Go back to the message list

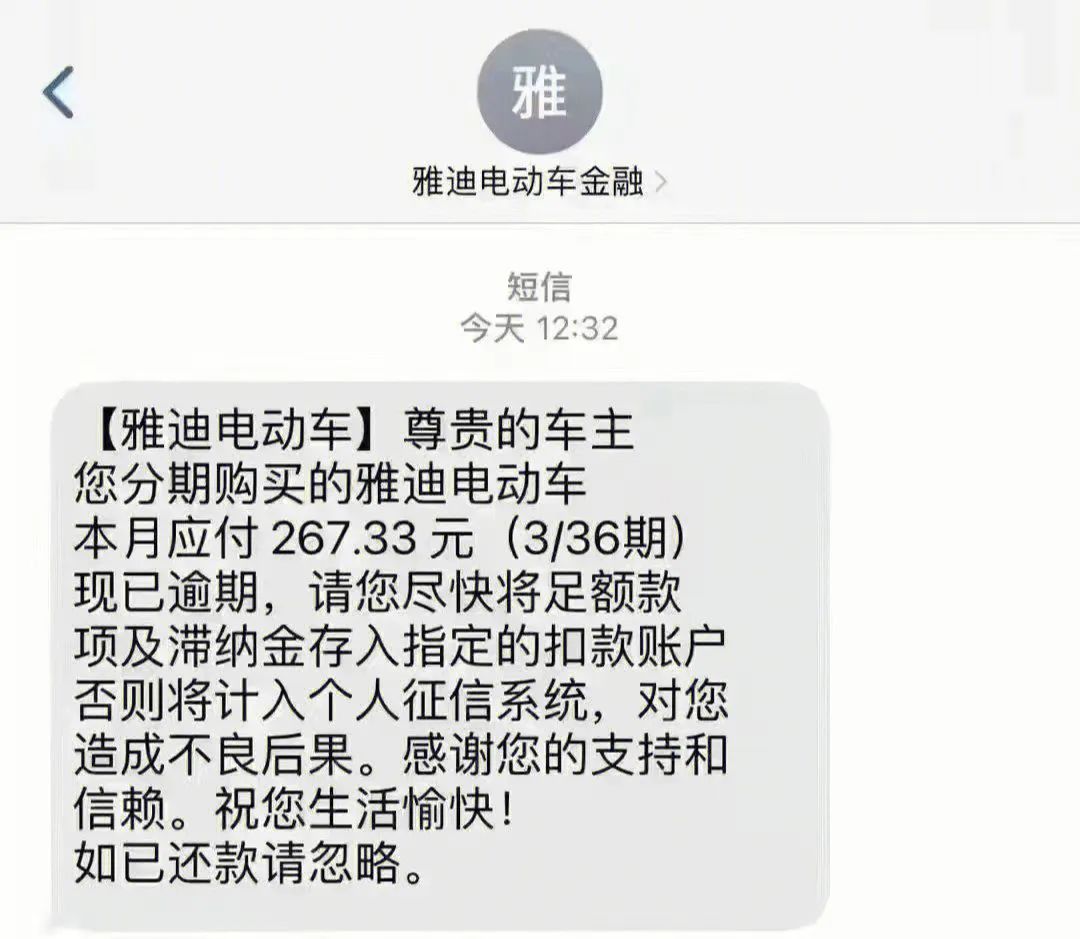coord(58,92)
